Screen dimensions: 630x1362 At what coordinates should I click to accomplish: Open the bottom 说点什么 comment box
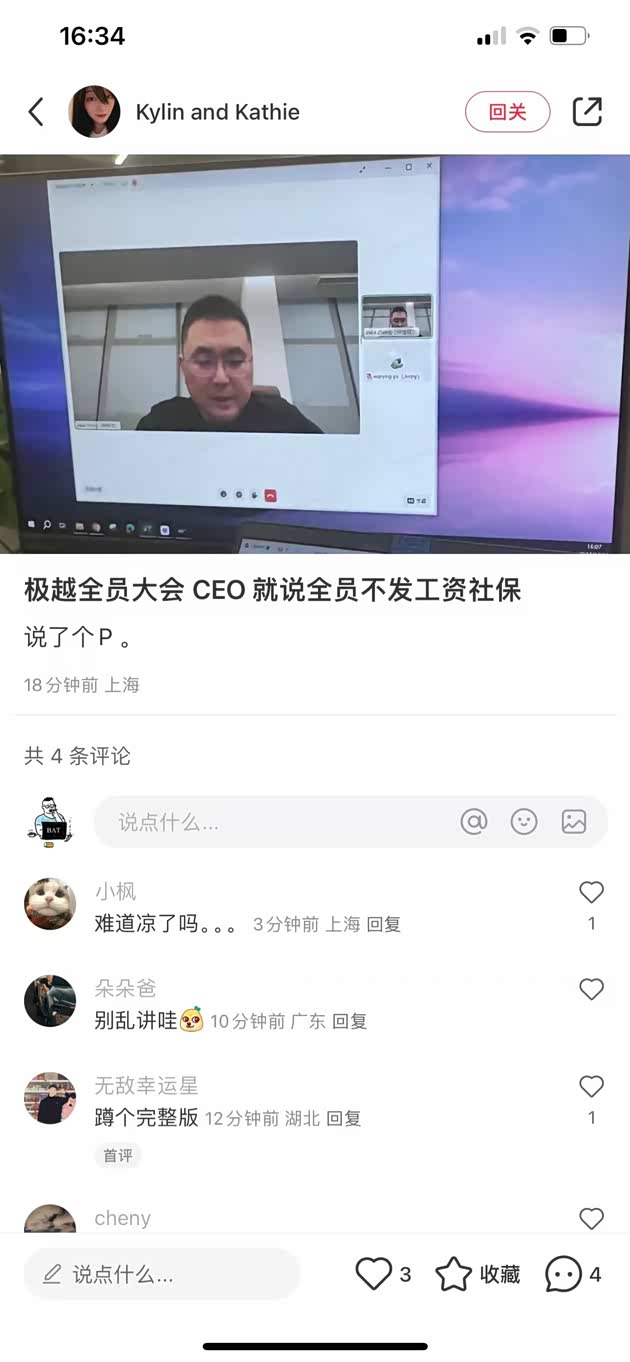pos(162,1274)
